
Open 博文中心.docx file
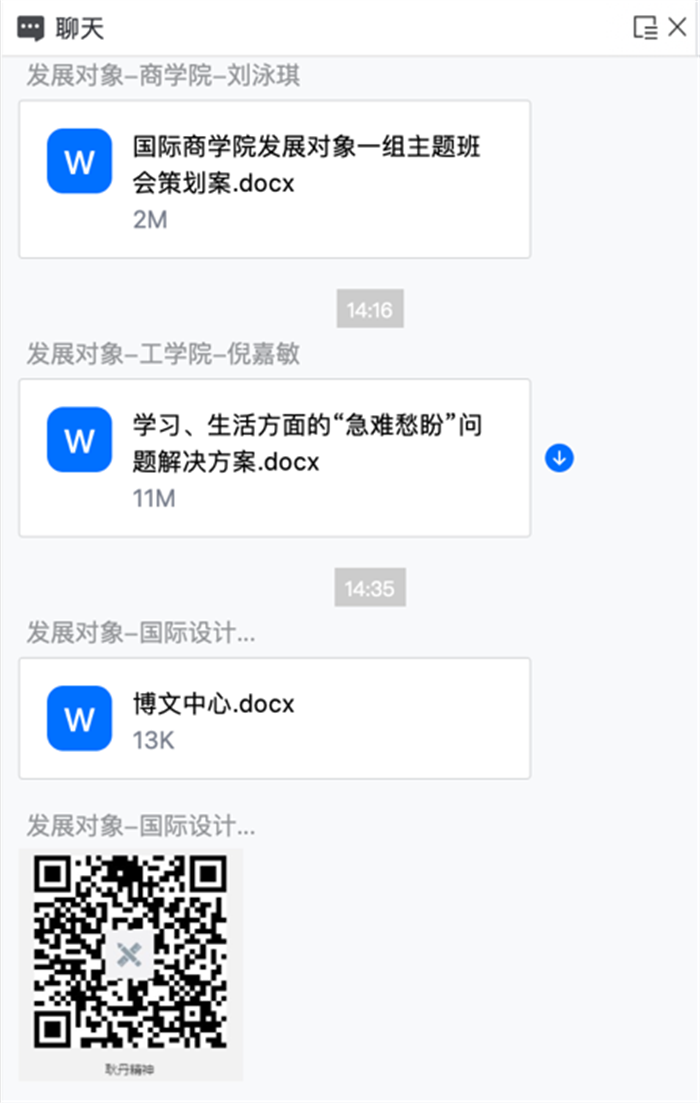[x=274, y=718]
